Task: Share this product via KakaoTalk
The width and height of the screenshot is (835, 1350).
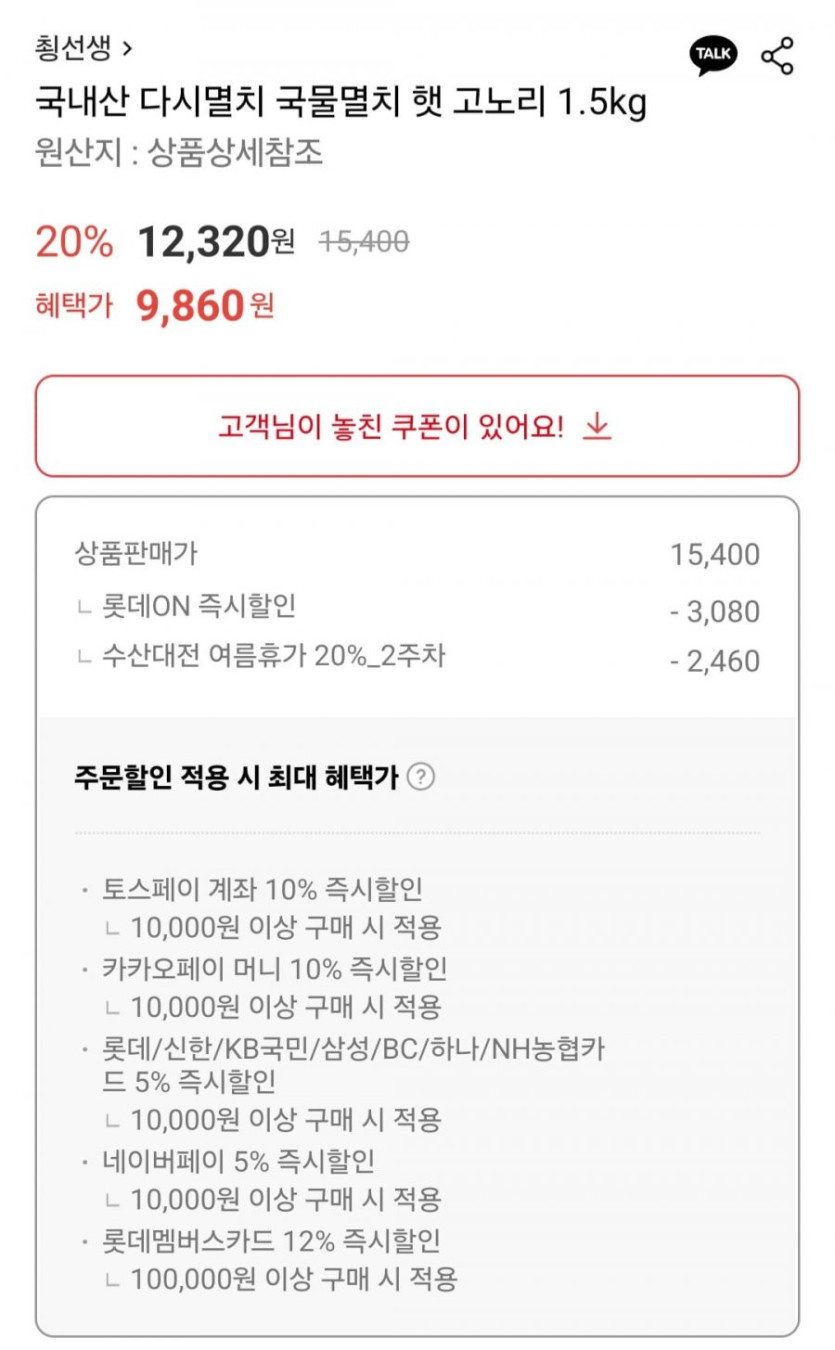Action: click(x=713, y=55)
